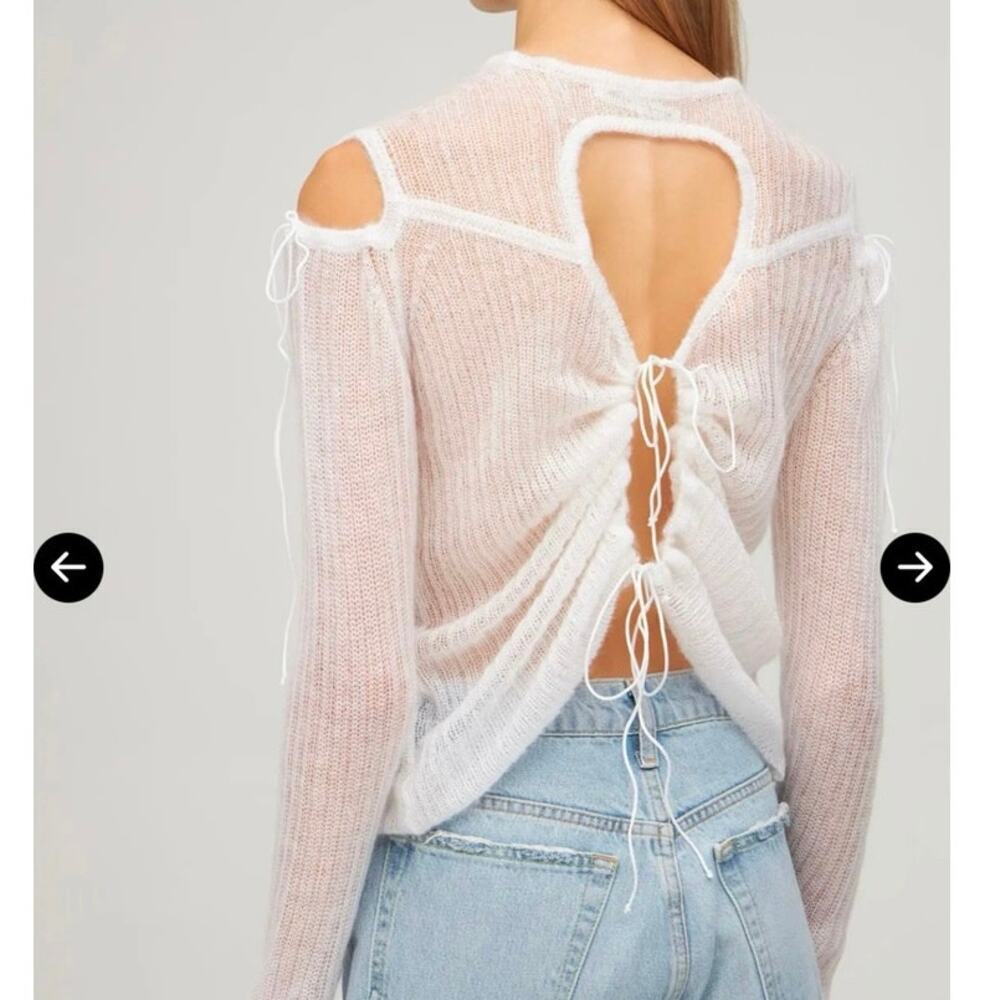This screenshot has width=1000, height=1000.
Task: Go to the previous product photo
Action: pyautogui.click(x=68, y=567)
